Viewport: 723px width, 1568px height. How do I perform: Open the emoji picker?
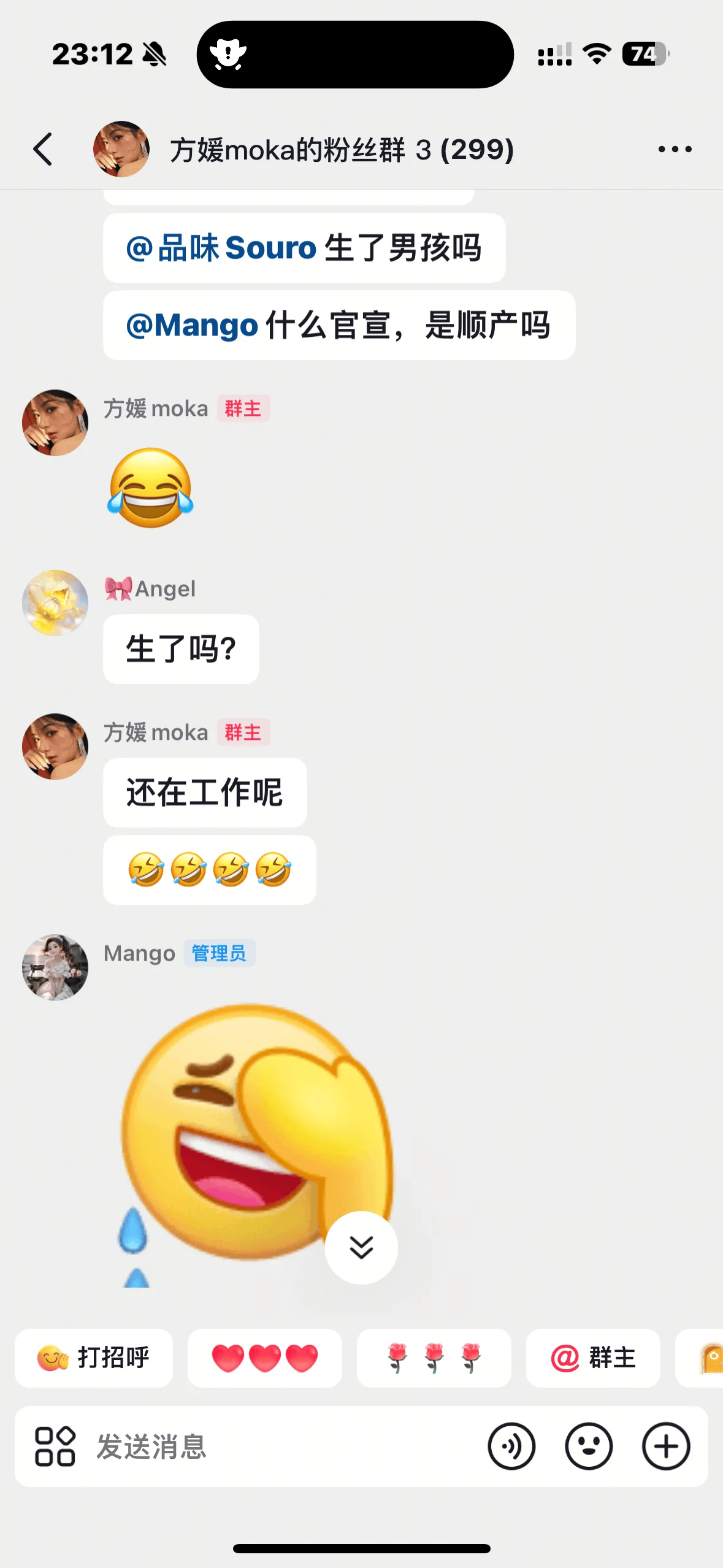(x=589, y=1447)
